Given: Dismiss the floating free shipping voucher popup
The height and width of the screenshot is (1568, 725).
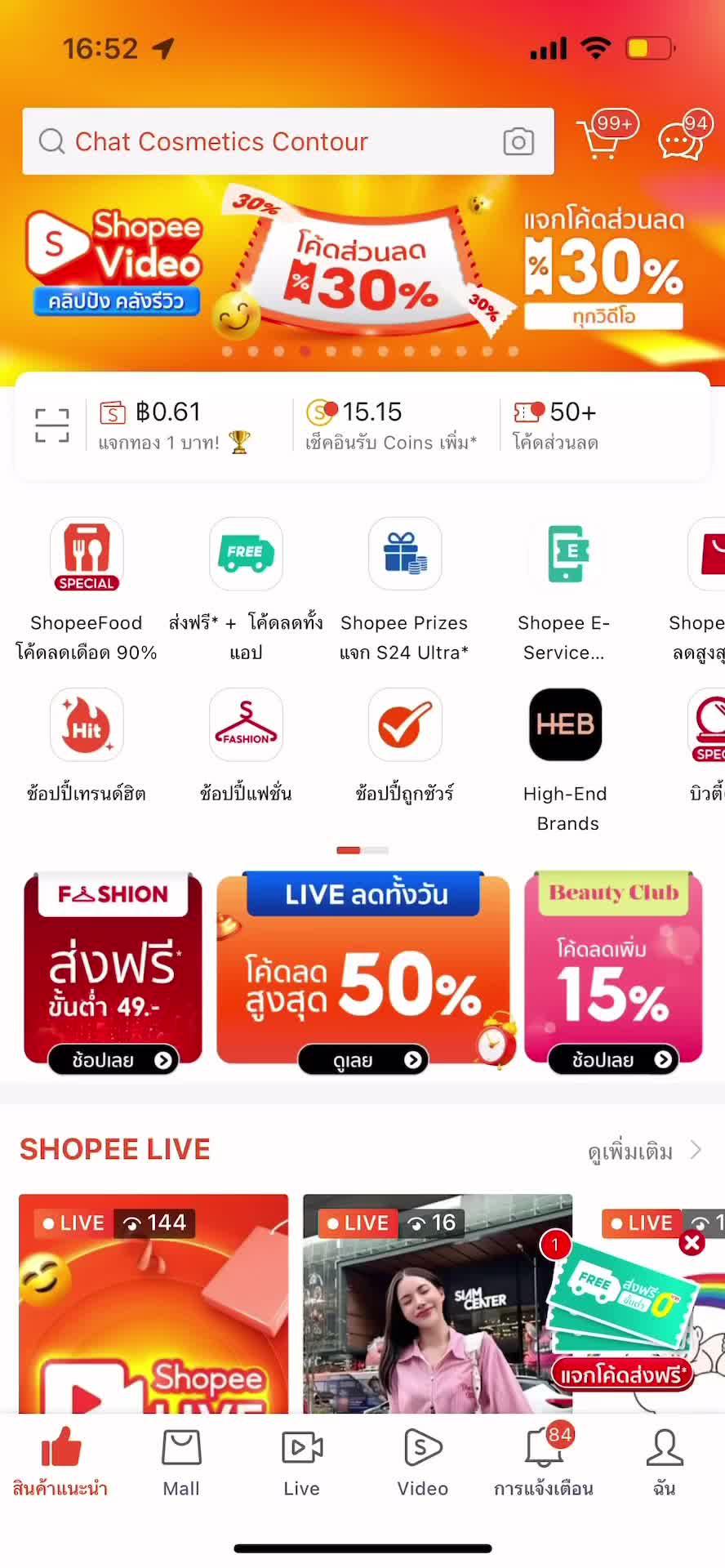Looking at the screenshot, I should pos(692,1243).
